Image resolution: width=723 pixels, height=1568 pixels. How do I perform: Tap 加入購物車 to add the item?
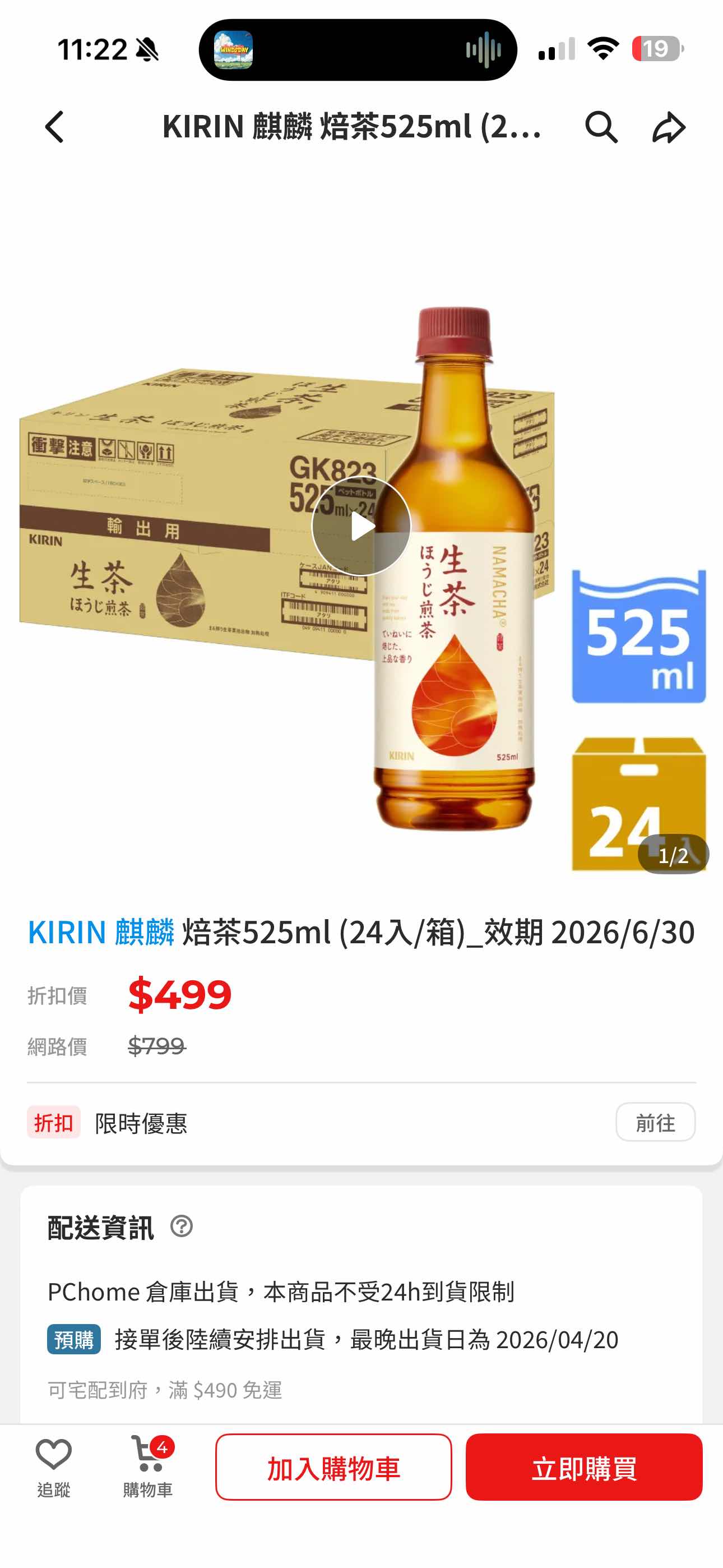(x=333, y=1467)
